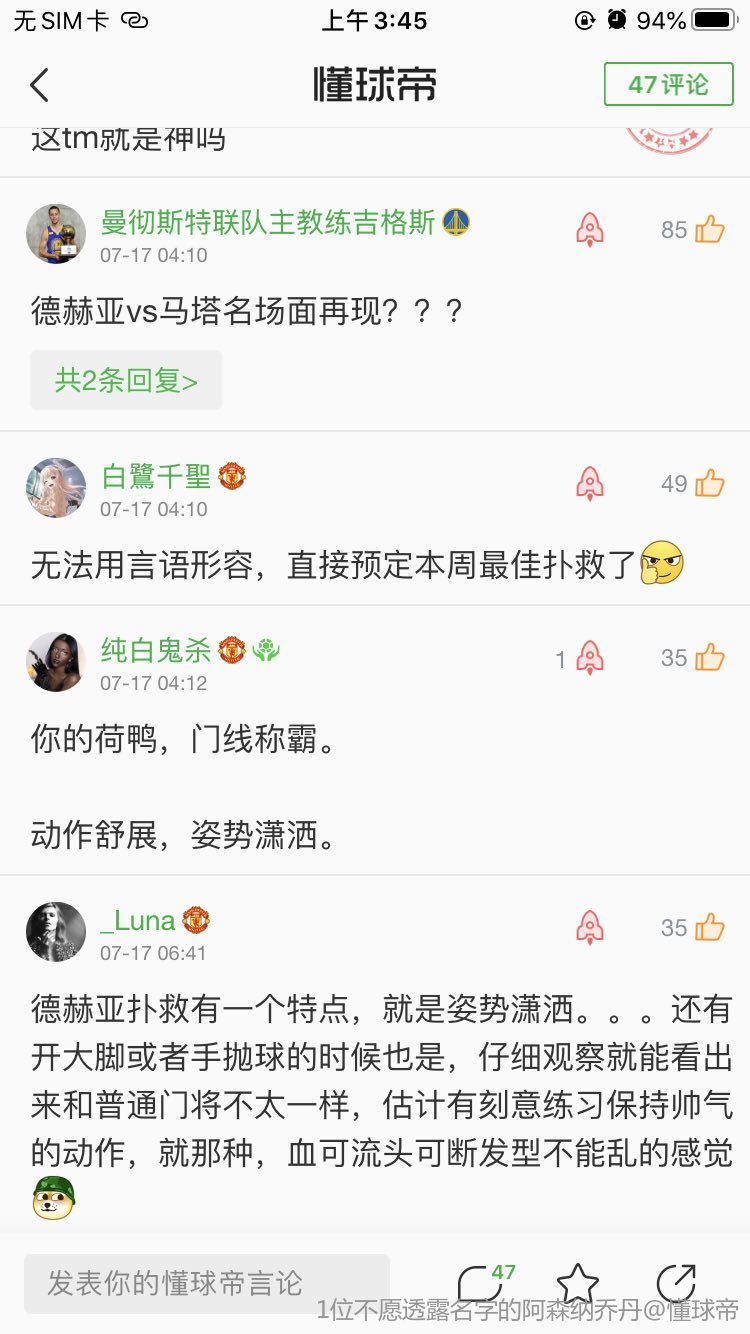This screenshot has width=750, height=1334.
Task: Focus the 发表你的懂球帝言论 comment field
Action: click(x=207, y=1283)
